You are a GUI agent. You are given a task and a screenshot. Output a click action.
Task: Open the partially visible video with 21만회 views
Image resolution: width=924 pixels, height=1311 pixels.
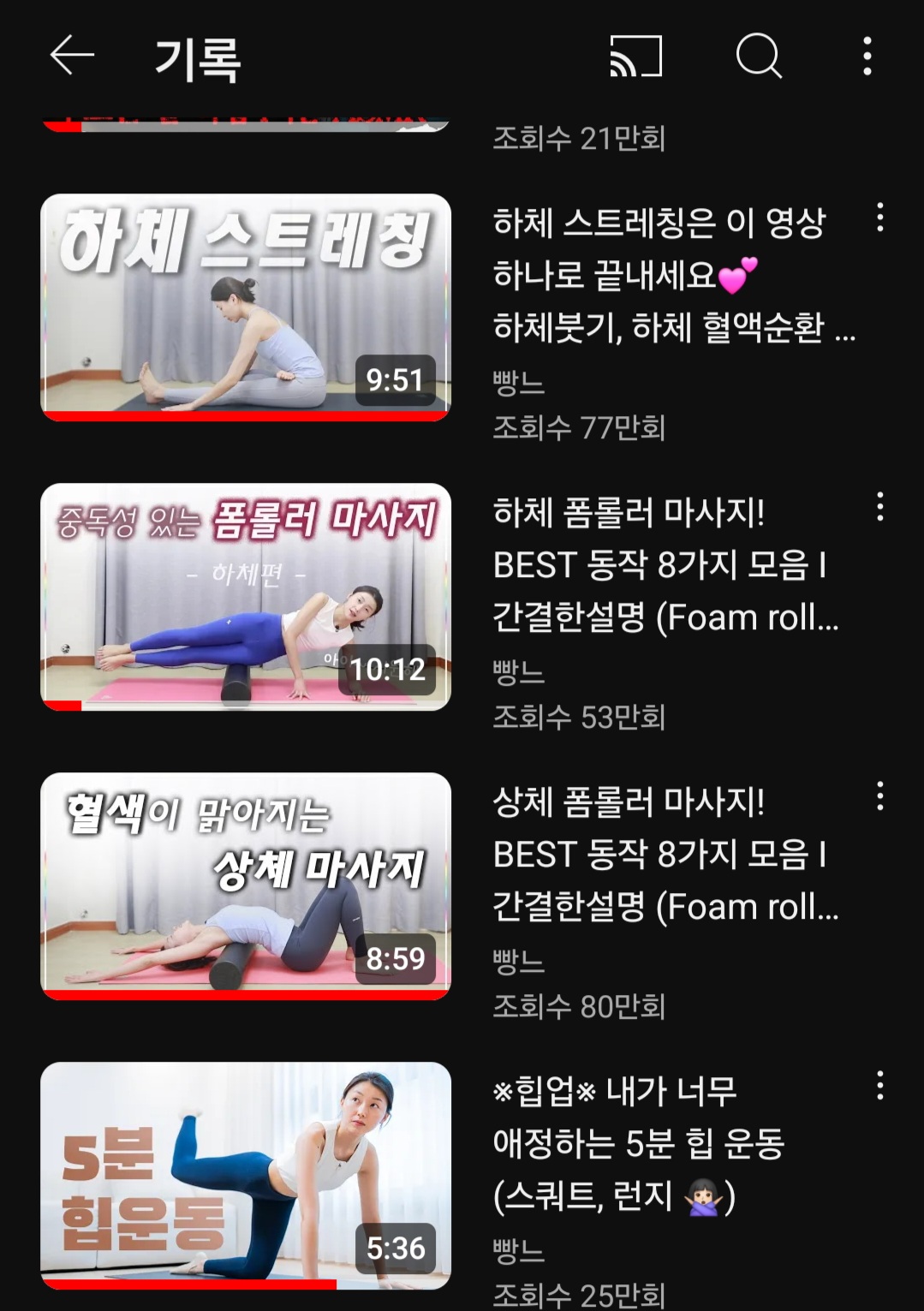[246, 125]
